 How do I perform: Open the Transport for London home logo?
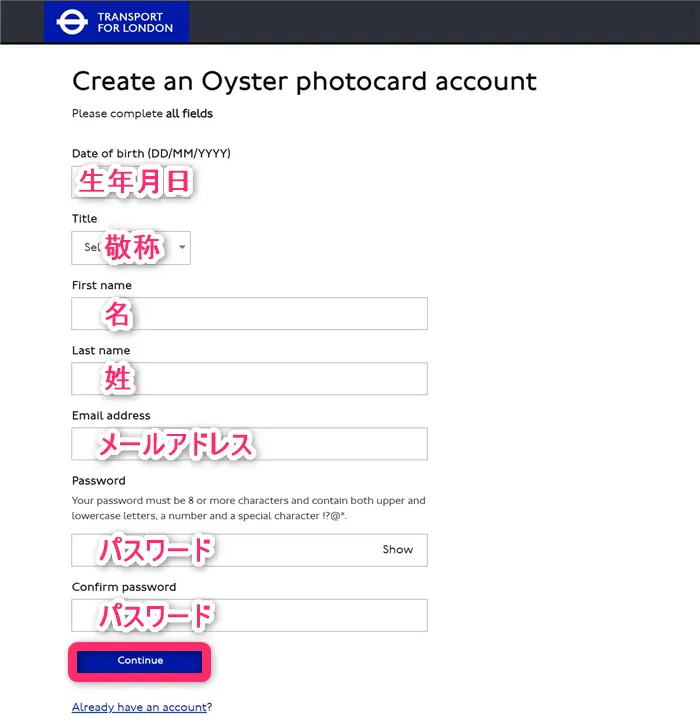(116, 22)
